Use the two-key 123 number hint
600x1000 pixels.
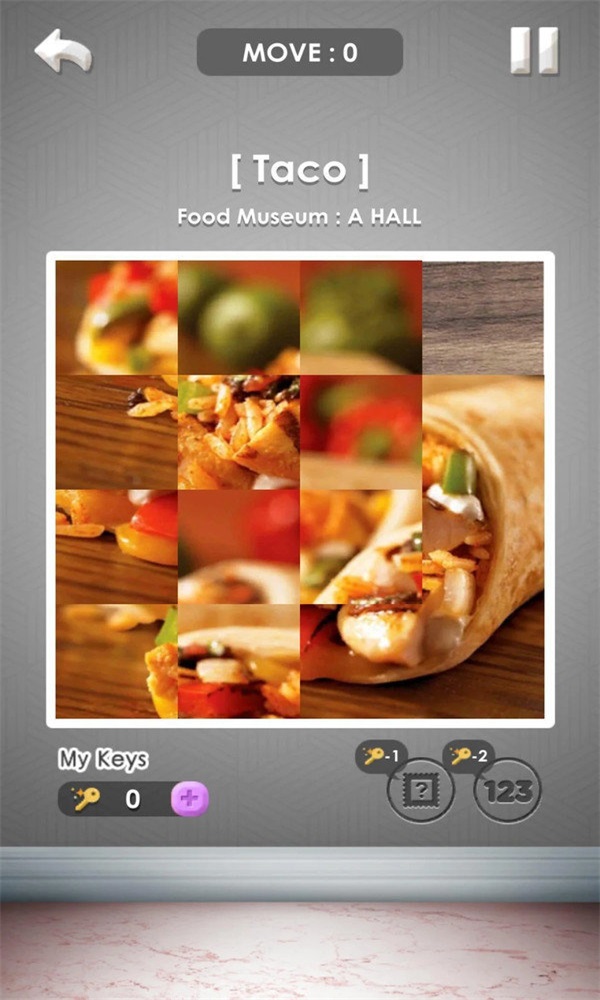[507, 791]
